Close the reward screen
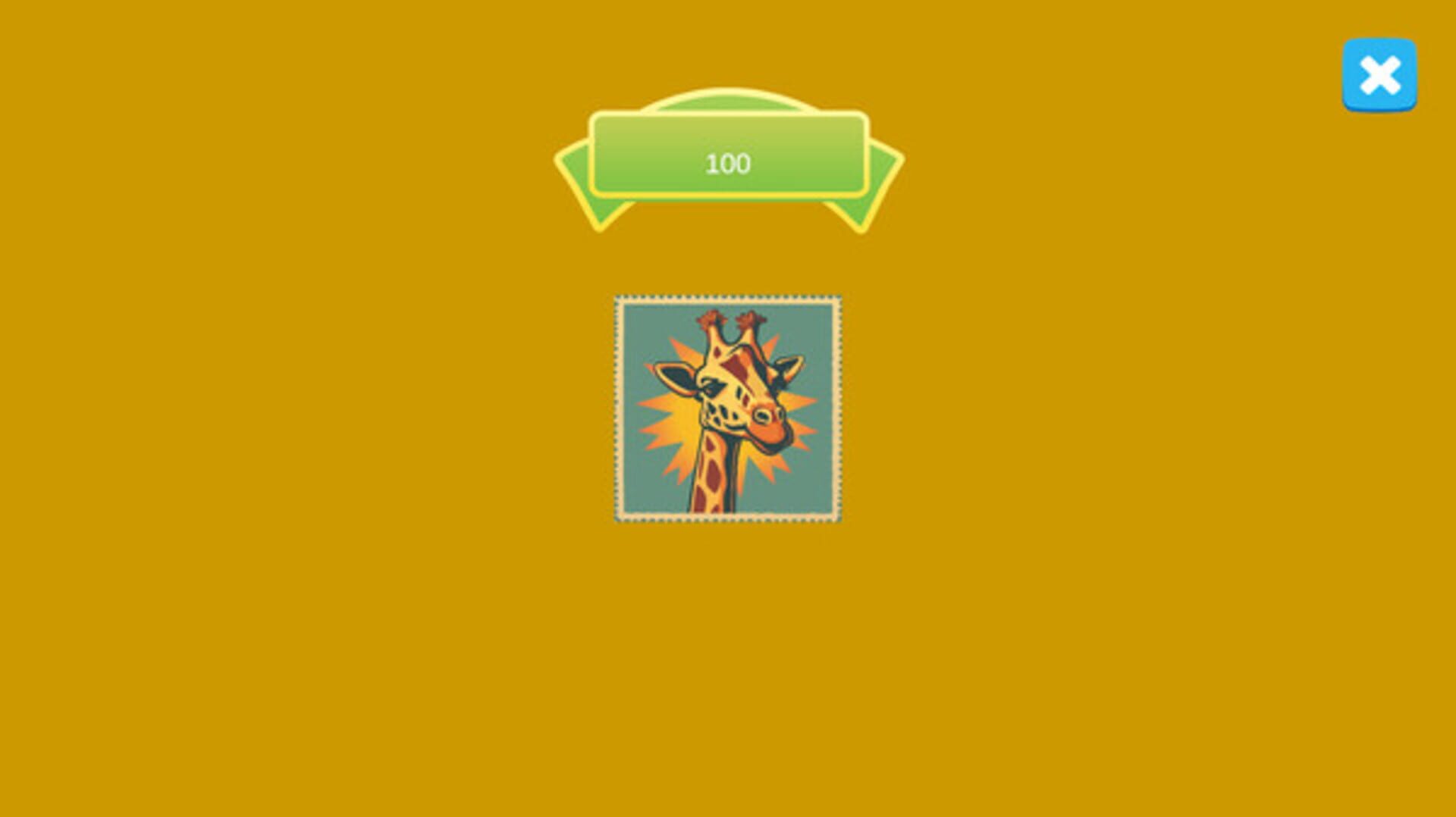The width and height of the screenshot is (1456, 817). coord(1379,75)
